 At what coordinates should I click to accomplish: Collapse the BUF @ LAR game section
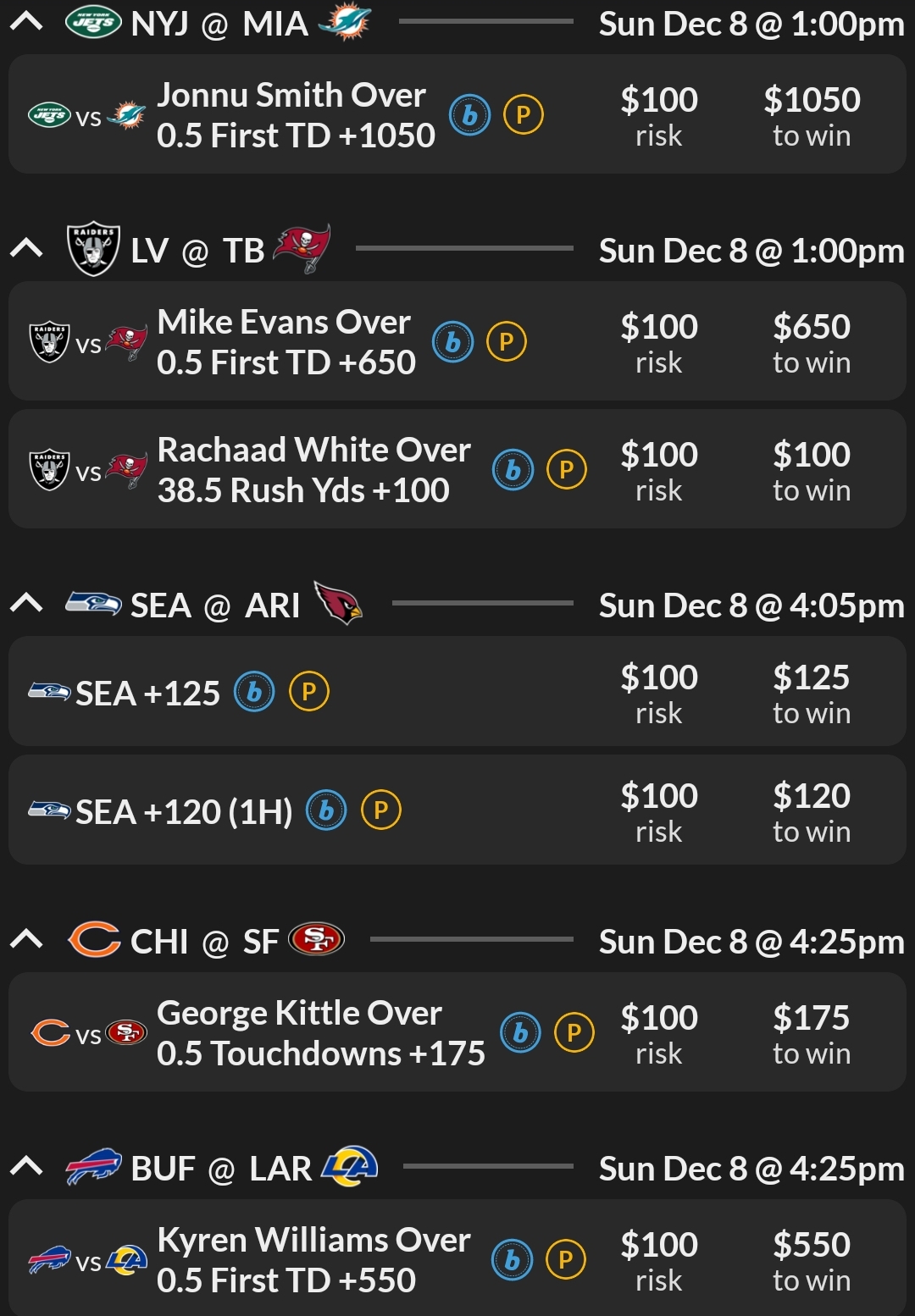click(x=27, y=1168)
